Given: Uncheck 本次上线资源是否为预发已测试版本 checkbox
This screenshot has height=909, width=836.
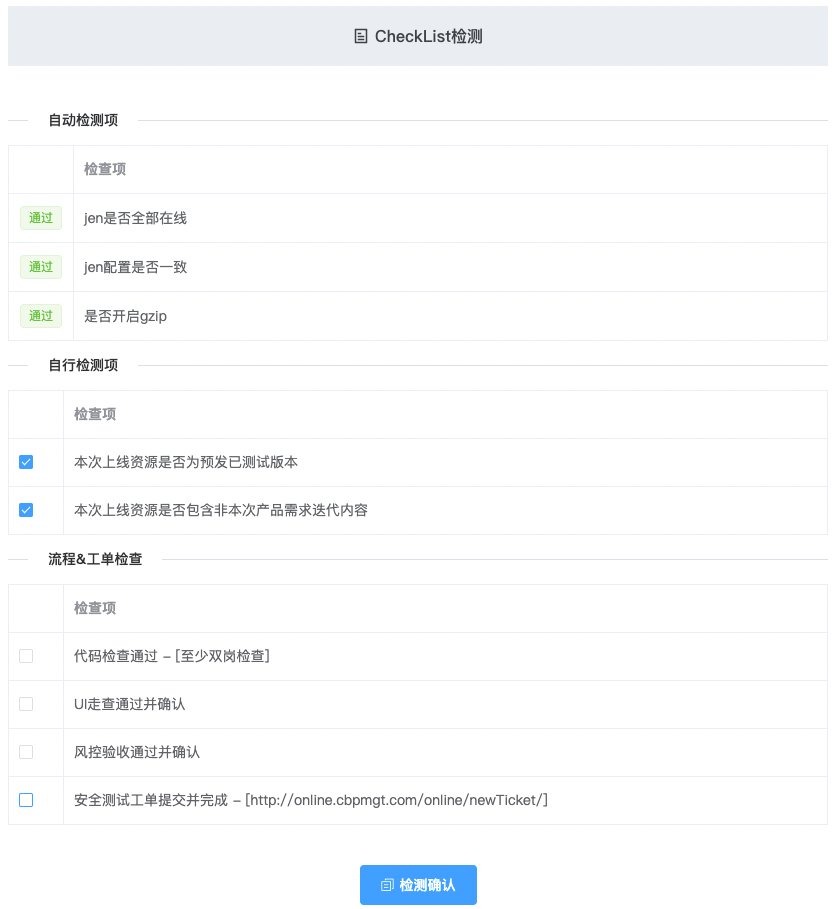Looking at the screenshot, I should 26,462.
